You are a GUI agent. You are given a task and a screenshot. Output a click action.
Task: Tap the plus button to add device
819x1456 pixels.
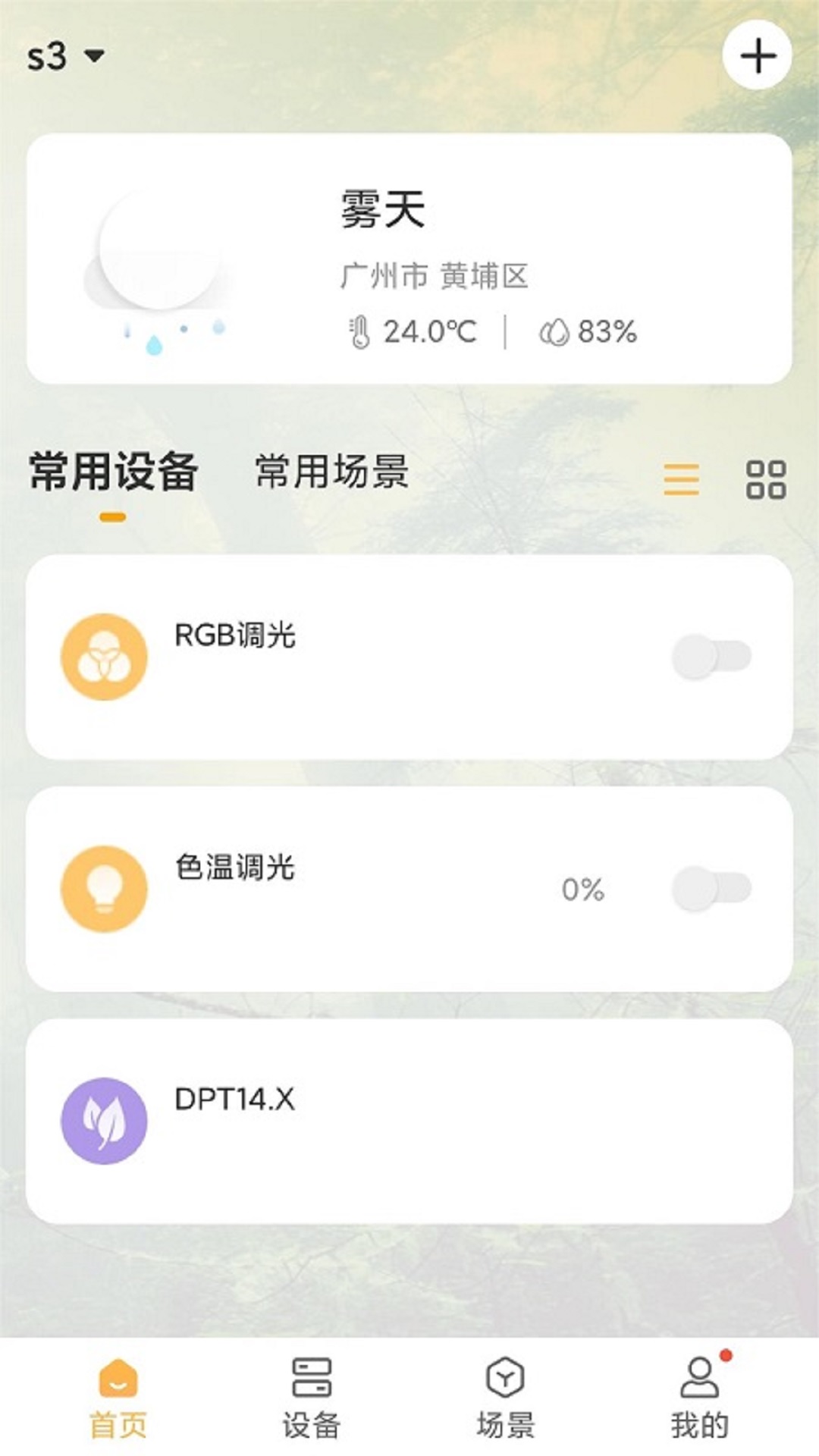pyautogui.click(x=757, y=55)
